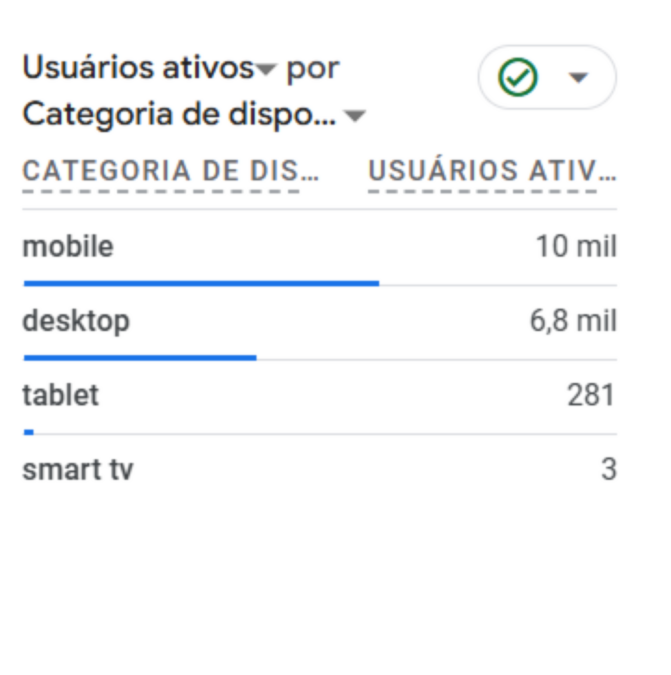Expand the Categoria de dispo... dimension dropdown
The height and width of the screenshot is (675, 671).
(354, 117)
